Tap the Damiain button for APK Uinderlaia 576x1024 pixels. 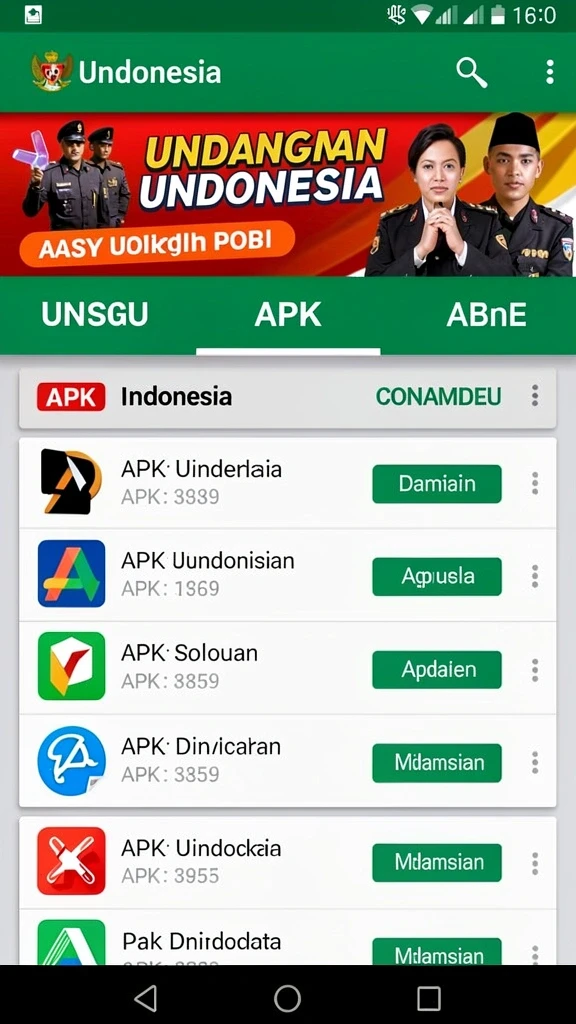click(437, 484)
